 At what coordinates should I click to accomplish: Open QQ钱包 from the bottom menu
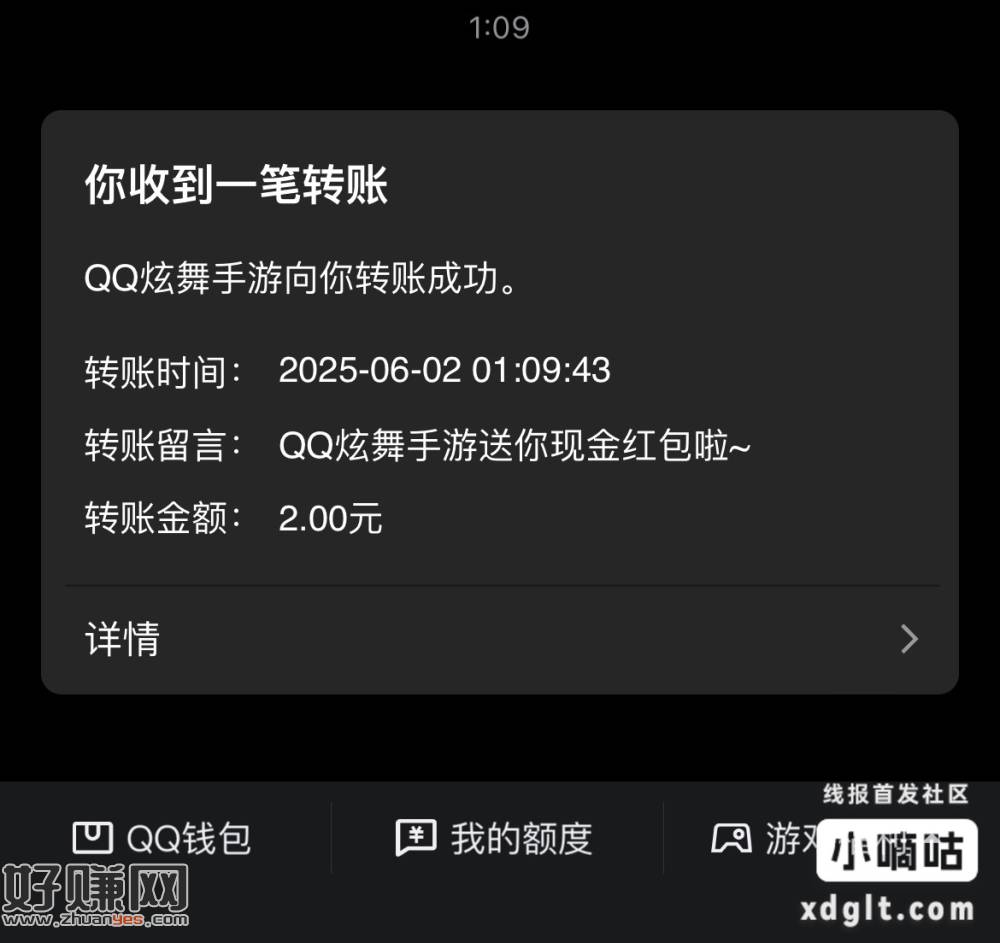pos(163,838)
